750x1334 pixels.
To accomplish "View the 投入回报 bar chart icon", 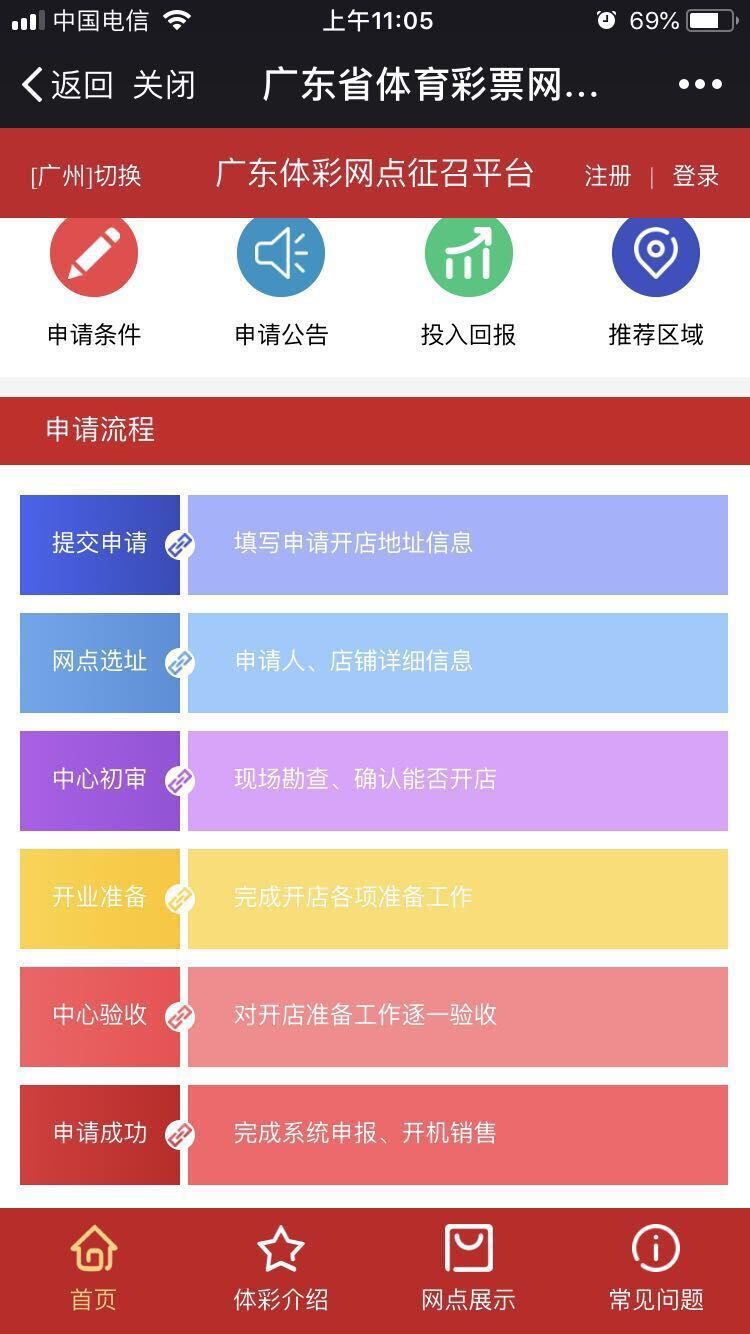I will point(468,254).
